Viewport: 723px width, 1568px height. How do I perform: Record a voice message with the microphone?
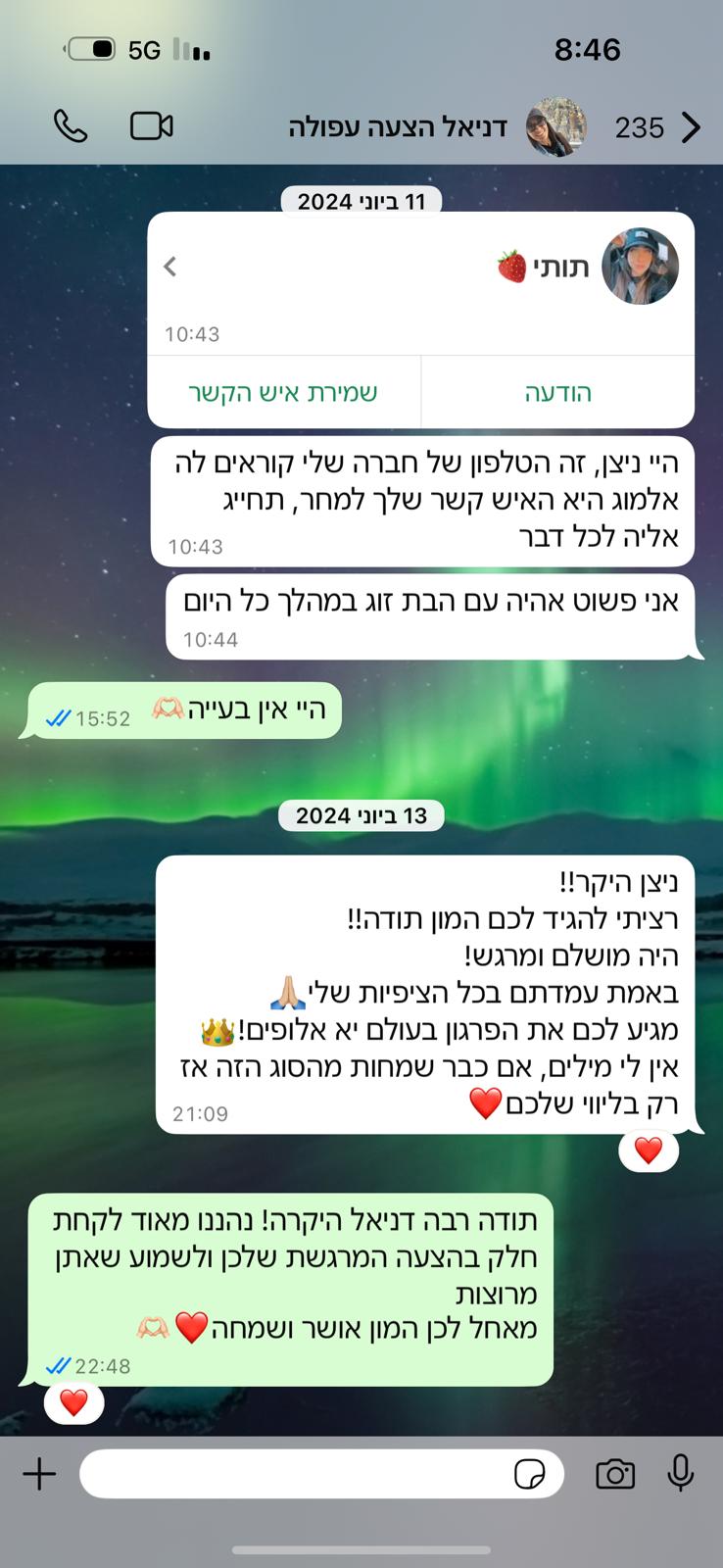coord(681,1473)
